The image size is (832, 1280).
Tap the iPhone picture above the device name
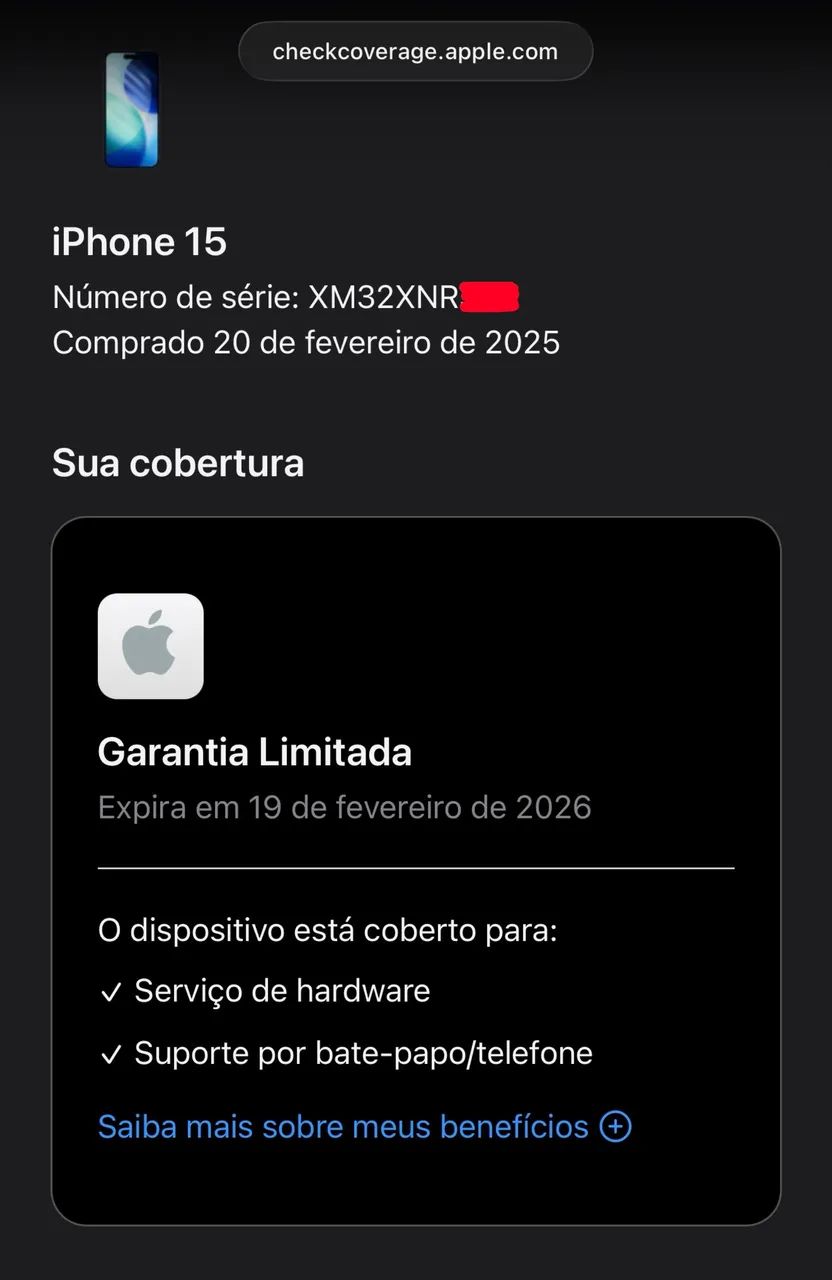point(131,110)
